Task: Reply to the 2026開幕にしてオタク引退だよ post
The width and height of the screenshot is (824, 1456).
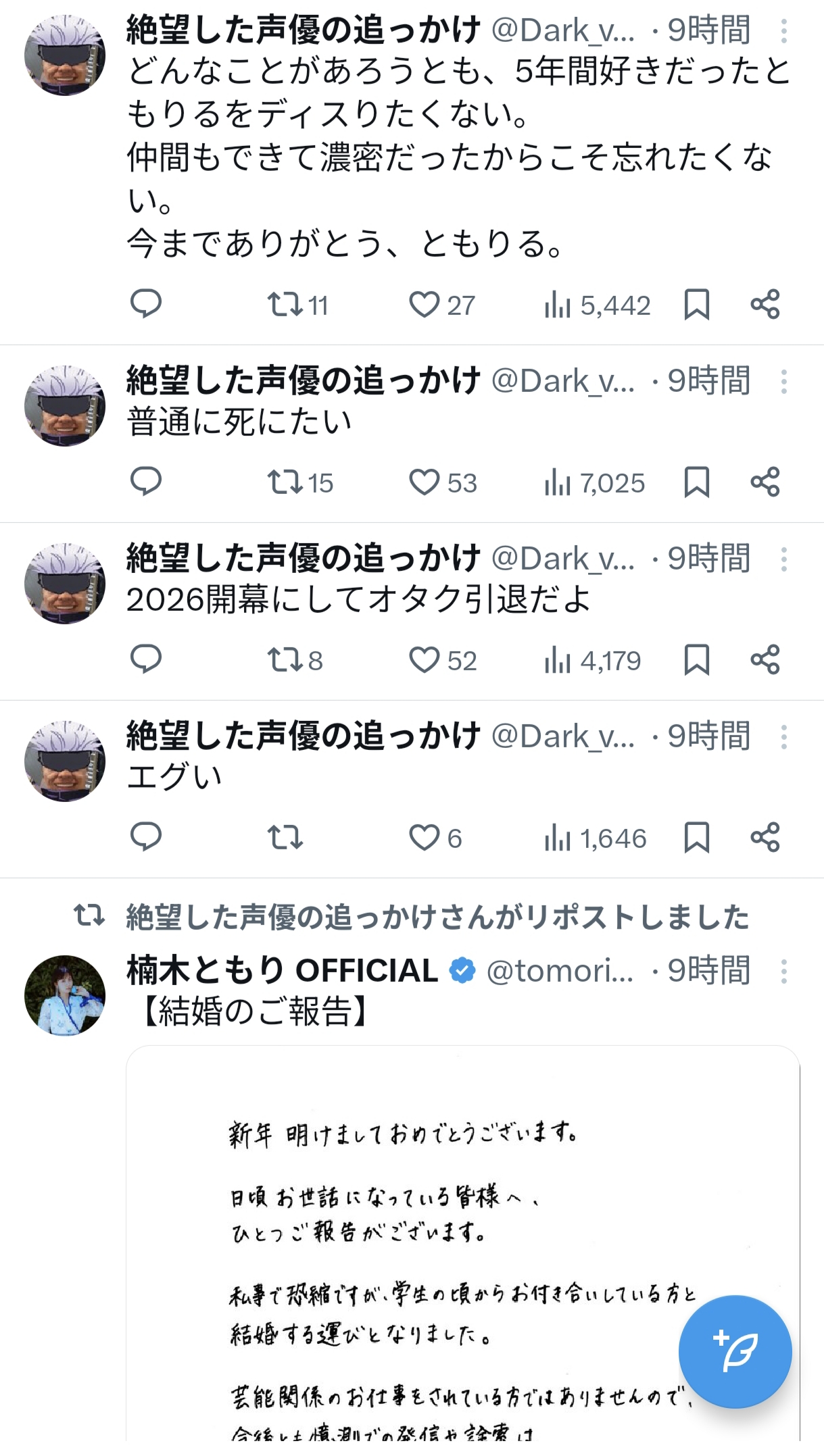Action: coord(145,659)
